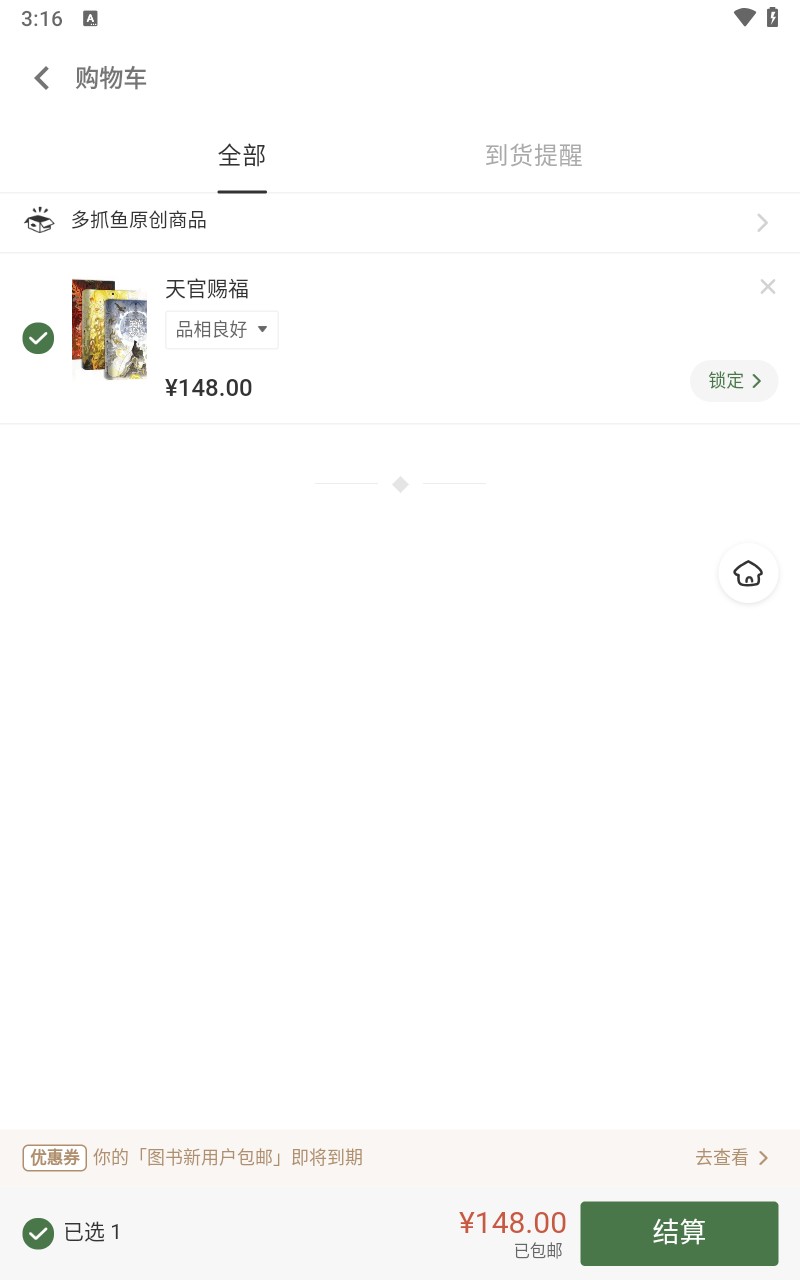The image size is (800, 1280).
Task: Follow the 去查看 coupon link
Action: [x=723, y=1157]
